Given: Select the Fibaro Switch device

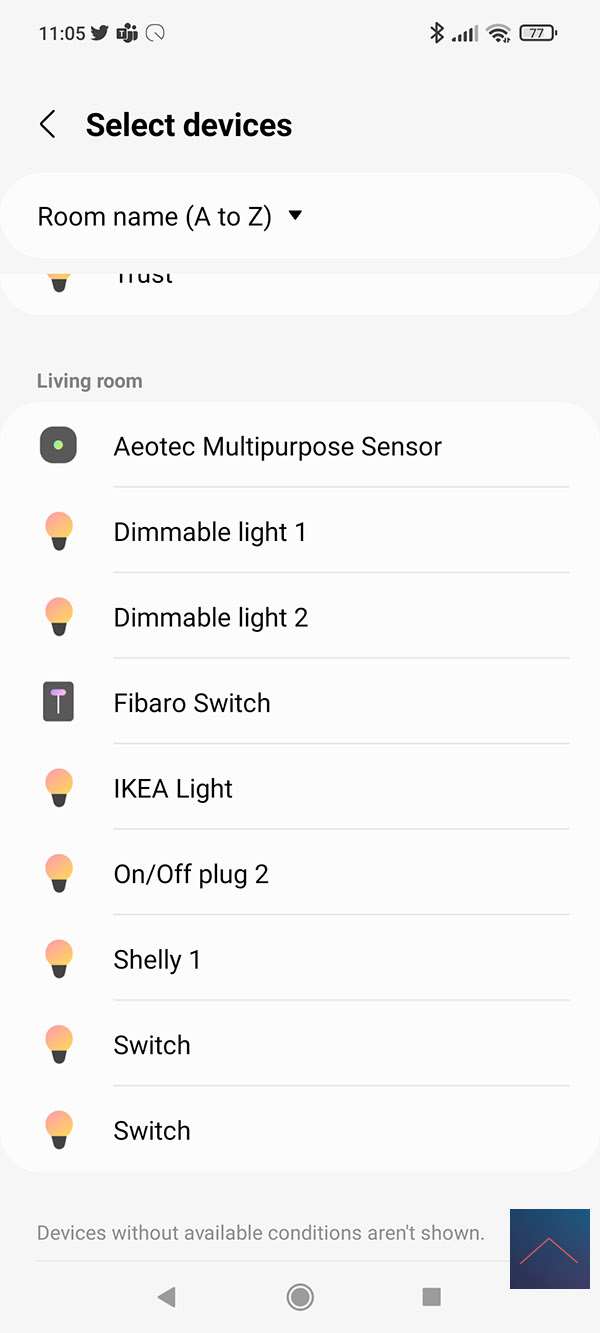Looking at the screenshot, I should click(x=192, y=703).
